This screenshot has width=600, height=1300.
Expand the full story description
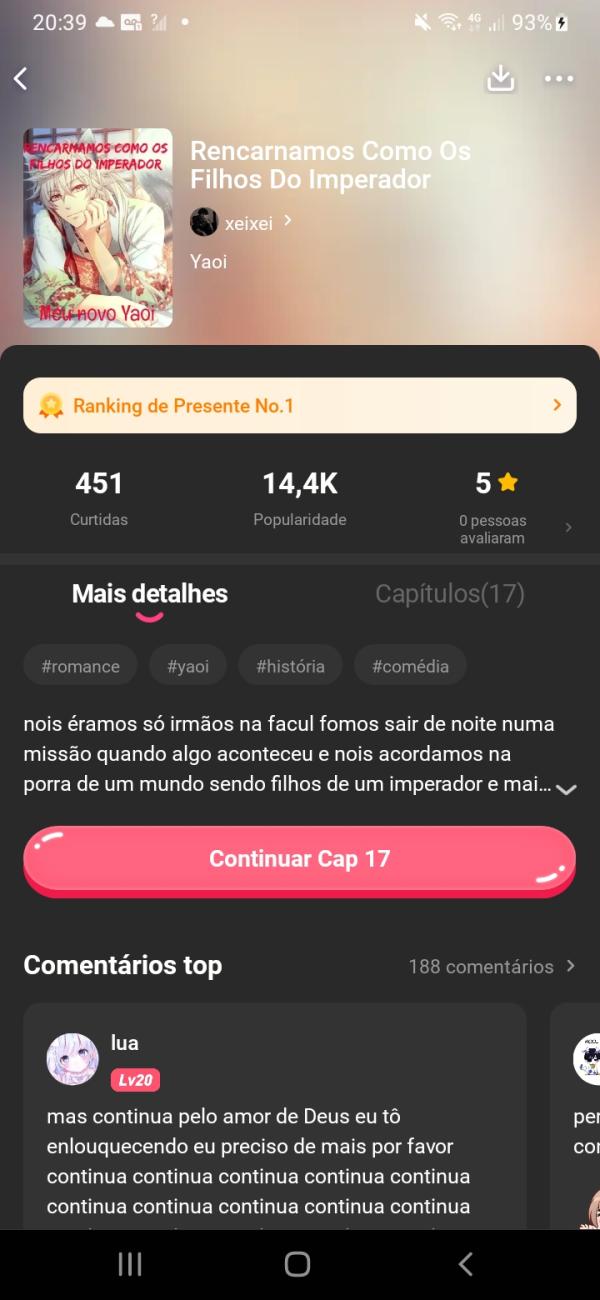pyautogui.click(x=566, y=789)
